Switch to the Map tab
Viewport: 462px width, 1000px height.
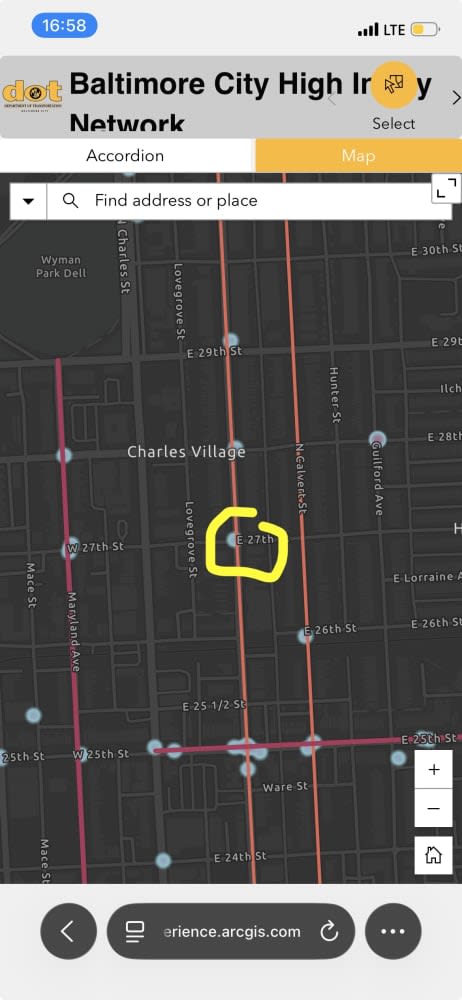pos(359,156)
